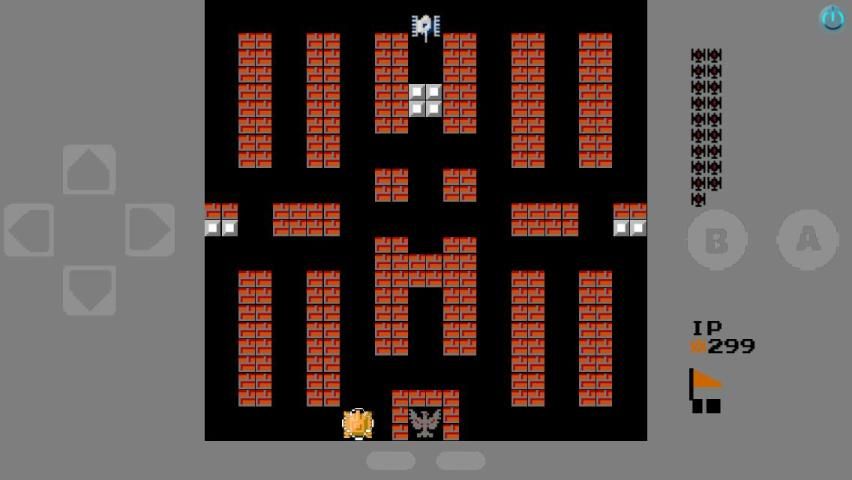The height and width of the screenshot is (480, 852).
Task: Tap the left pill button (Select)
Action: (390, 460)
